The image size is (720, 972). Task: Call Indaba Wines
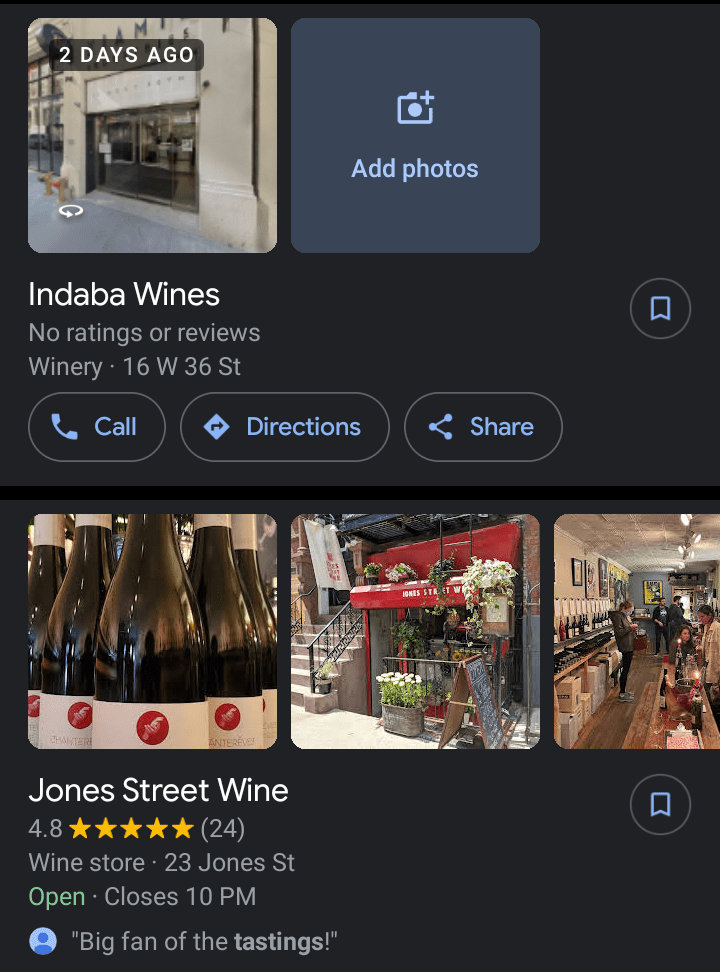point(96,427)
